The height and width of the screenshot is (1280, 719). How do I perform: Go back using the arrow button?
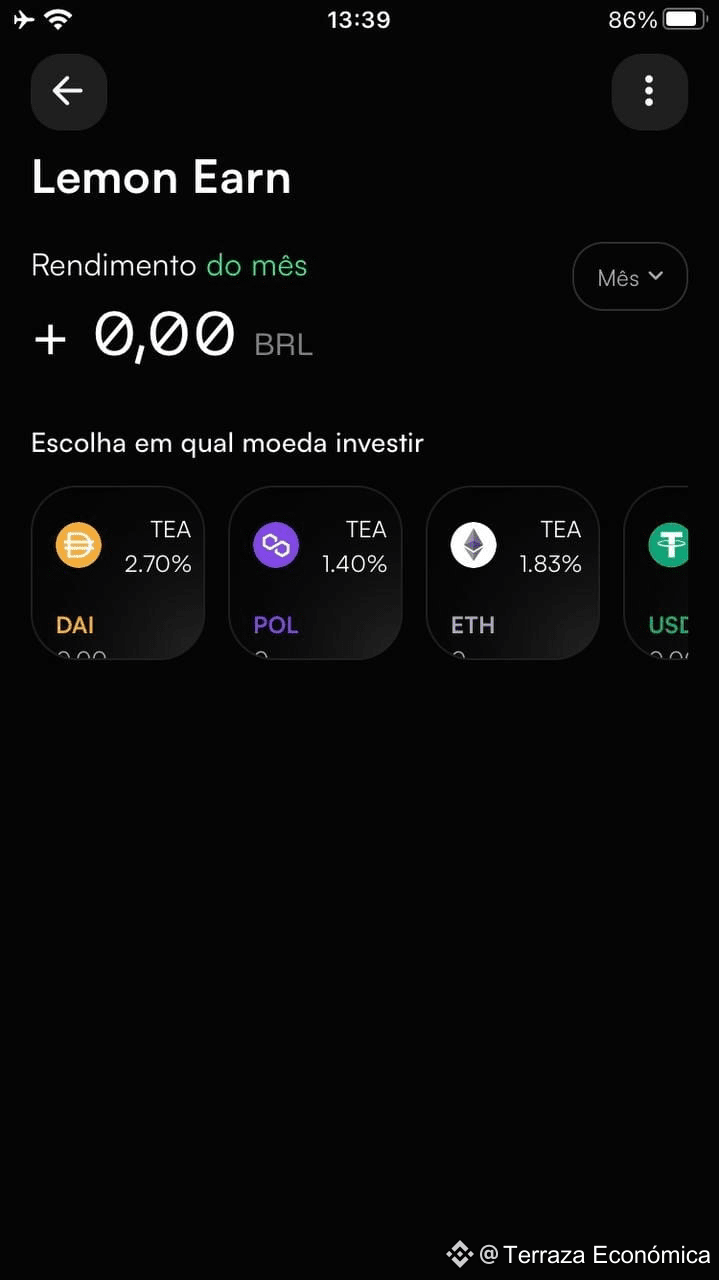[x=68, y=92]
